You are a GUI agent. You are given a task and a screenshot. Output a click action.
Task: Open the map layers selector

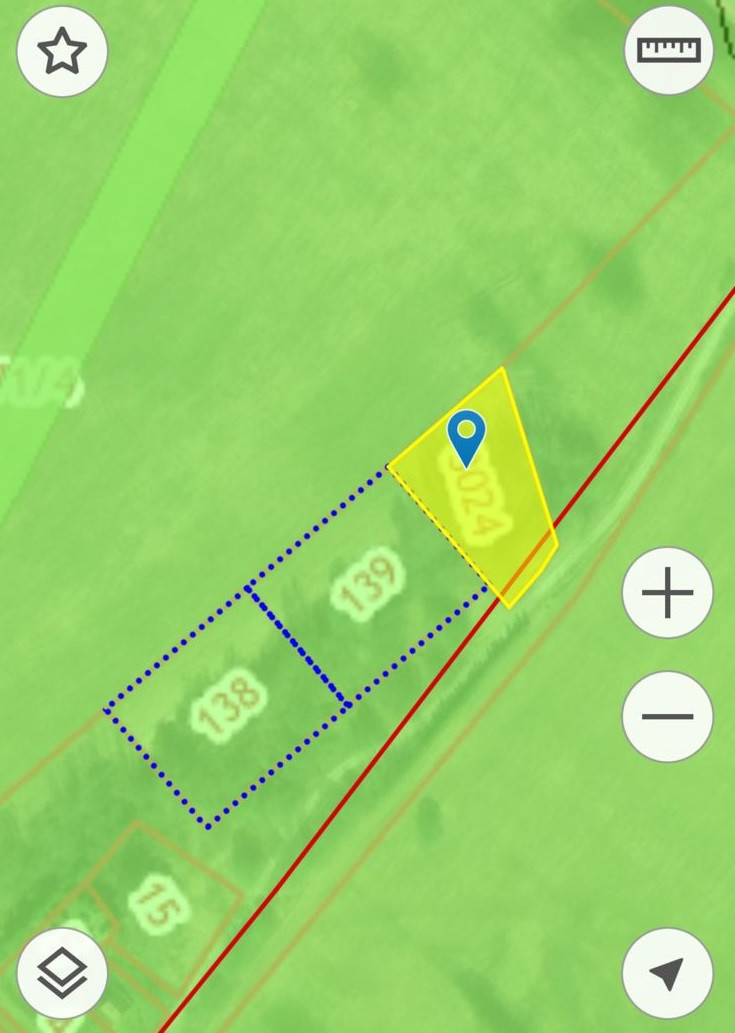pyautogui.click(x=62, y=972)
